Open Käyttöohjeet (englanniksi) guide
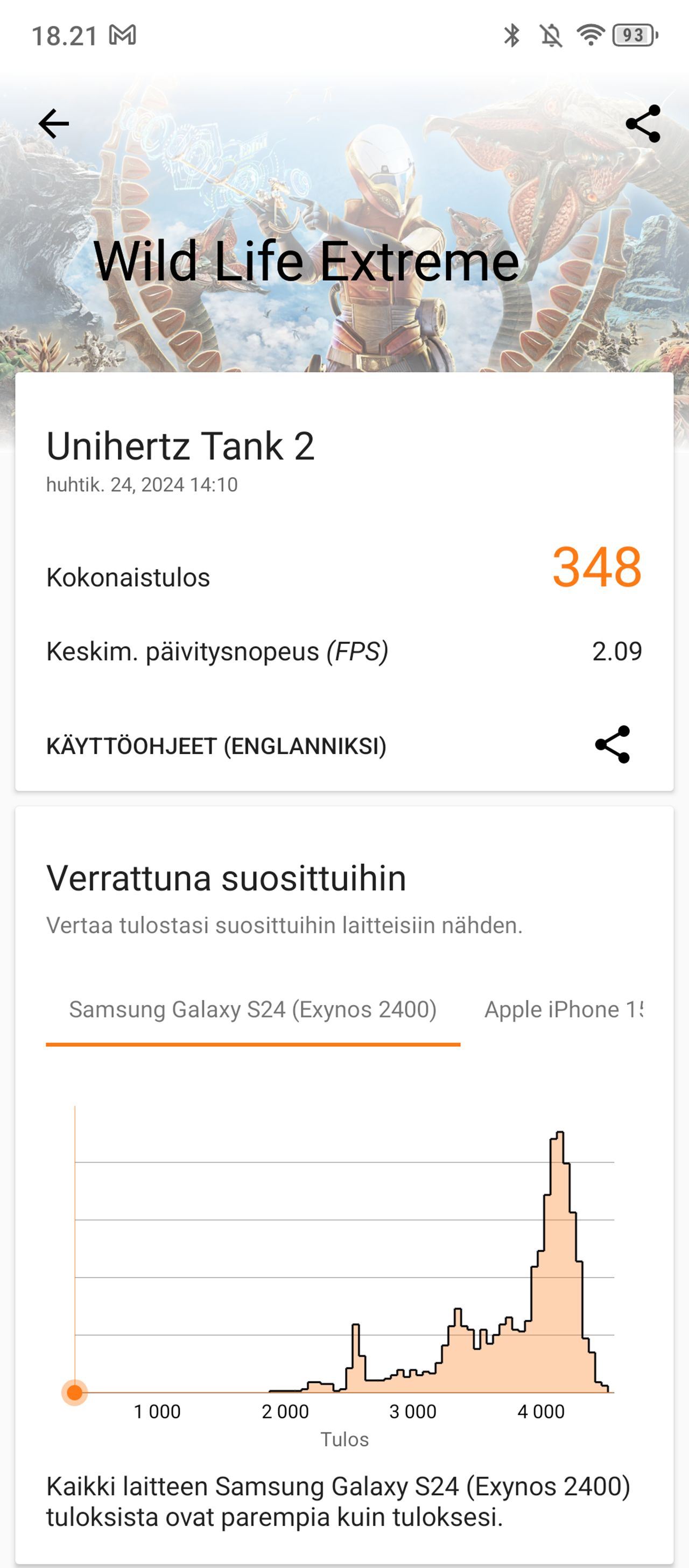 216,746
